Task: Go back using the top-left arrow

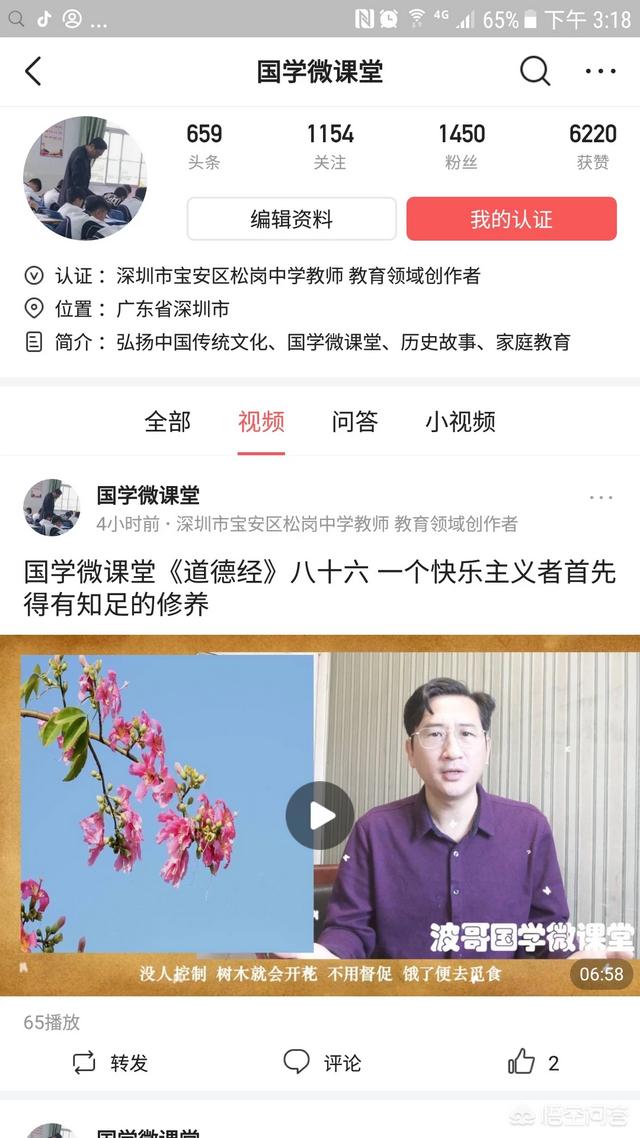Action: coord(33,71)
